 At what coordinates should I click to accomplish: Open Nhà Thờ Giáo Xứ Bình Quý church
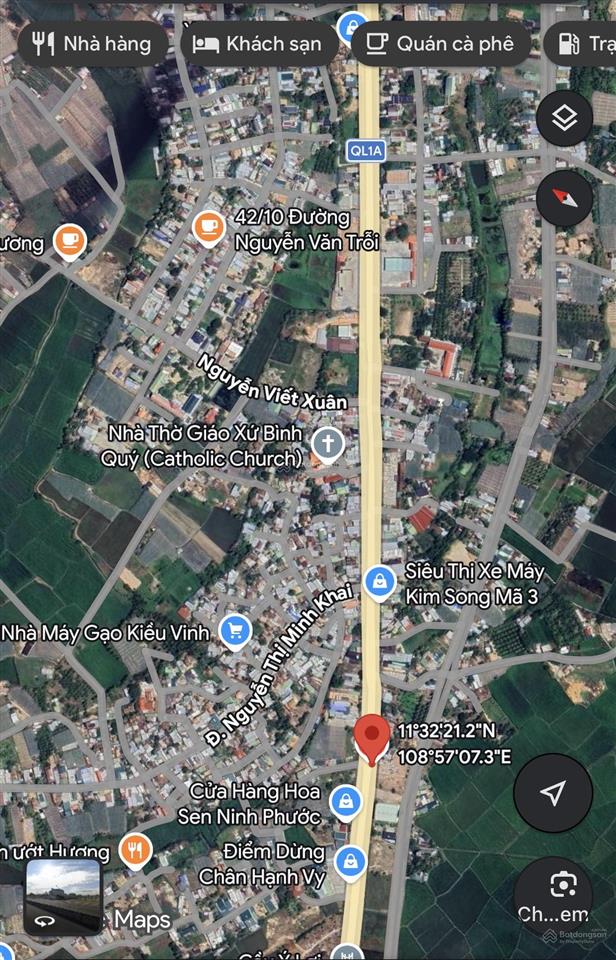326,443
